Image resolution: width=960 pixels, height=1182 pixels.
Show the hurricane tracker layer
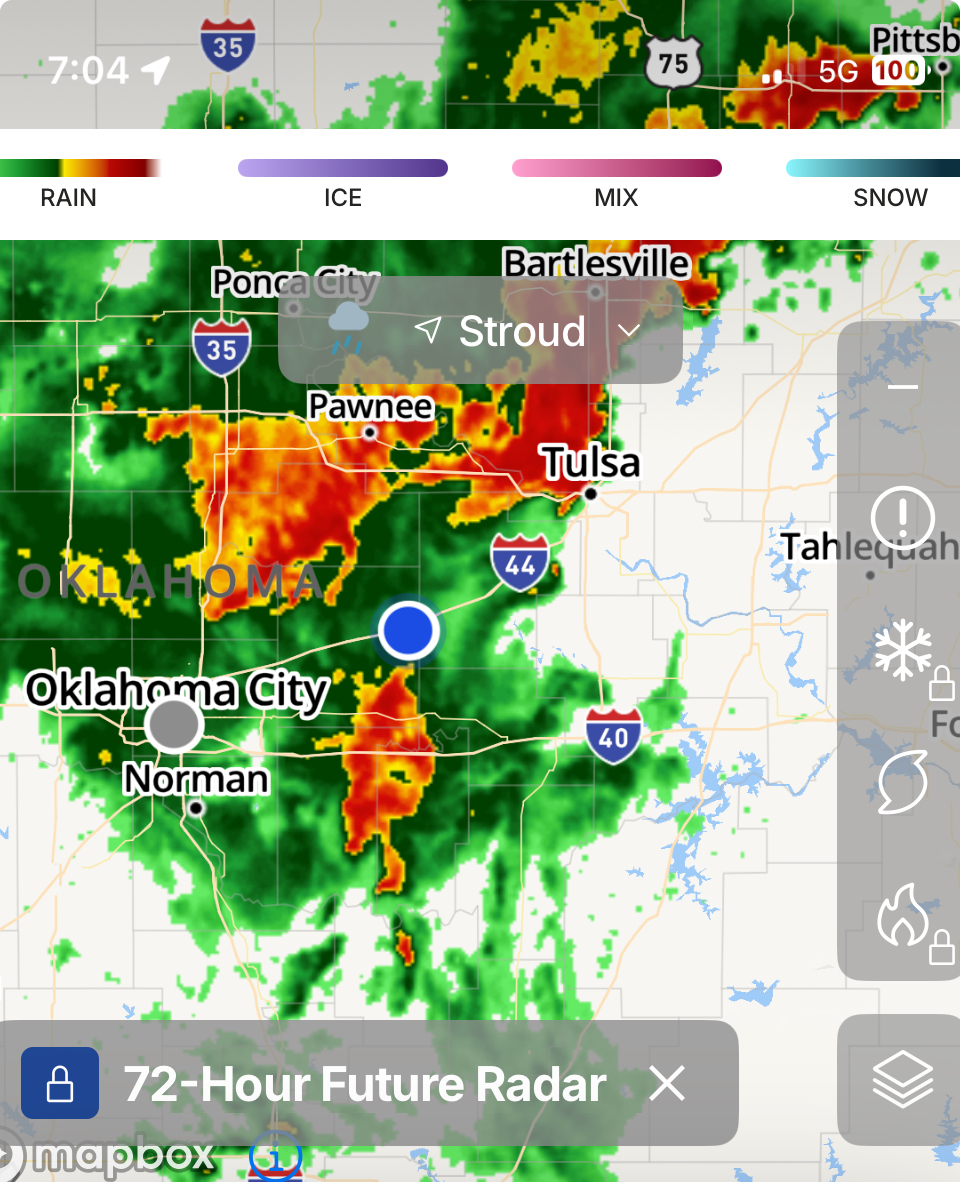point(902,783)
